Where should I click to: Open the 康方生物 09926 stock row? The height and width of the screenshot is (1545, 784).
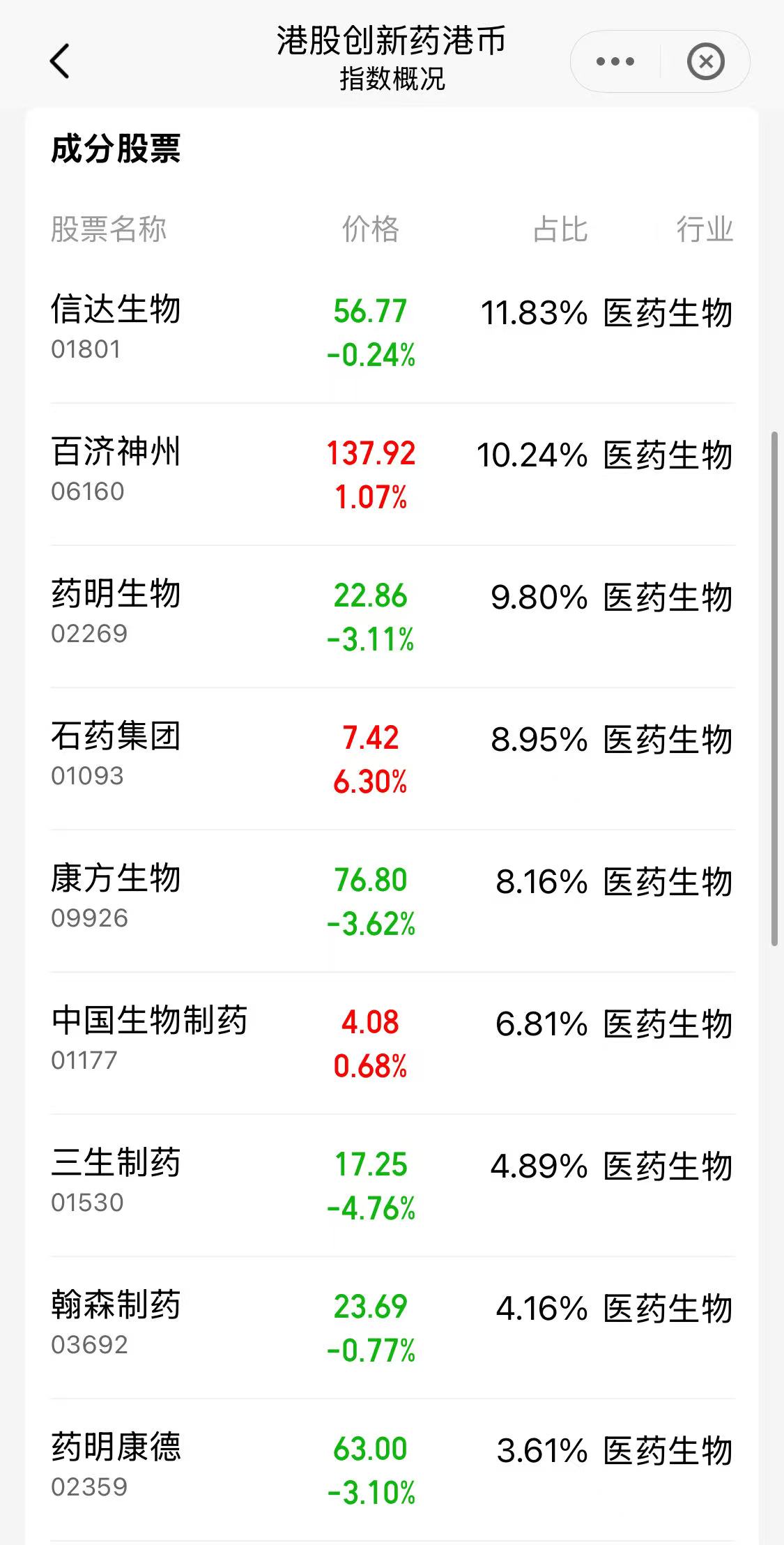point(392,901)
